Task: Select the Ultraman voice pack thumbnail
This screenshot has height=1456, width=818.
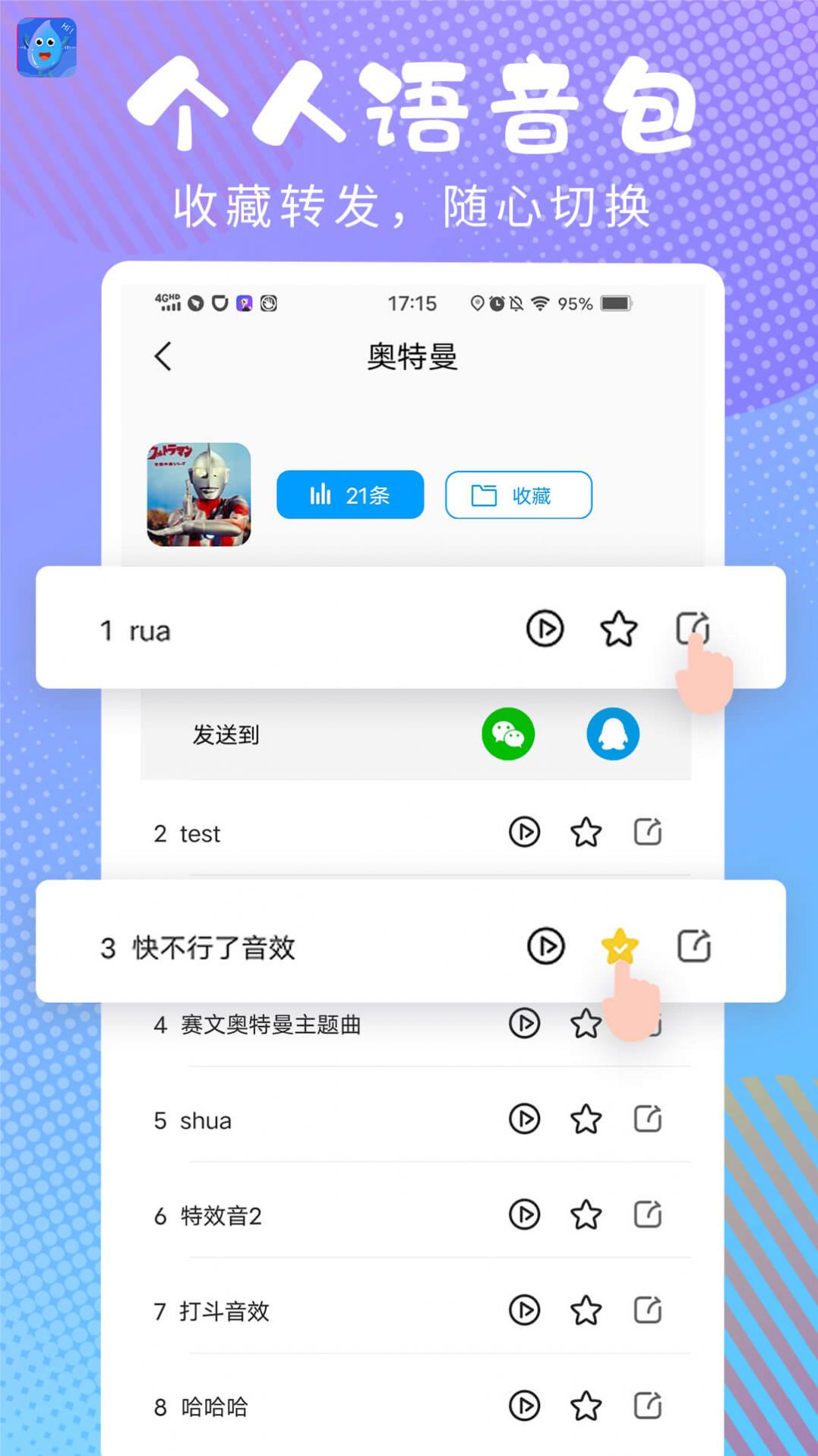Action: click(197, 494)
